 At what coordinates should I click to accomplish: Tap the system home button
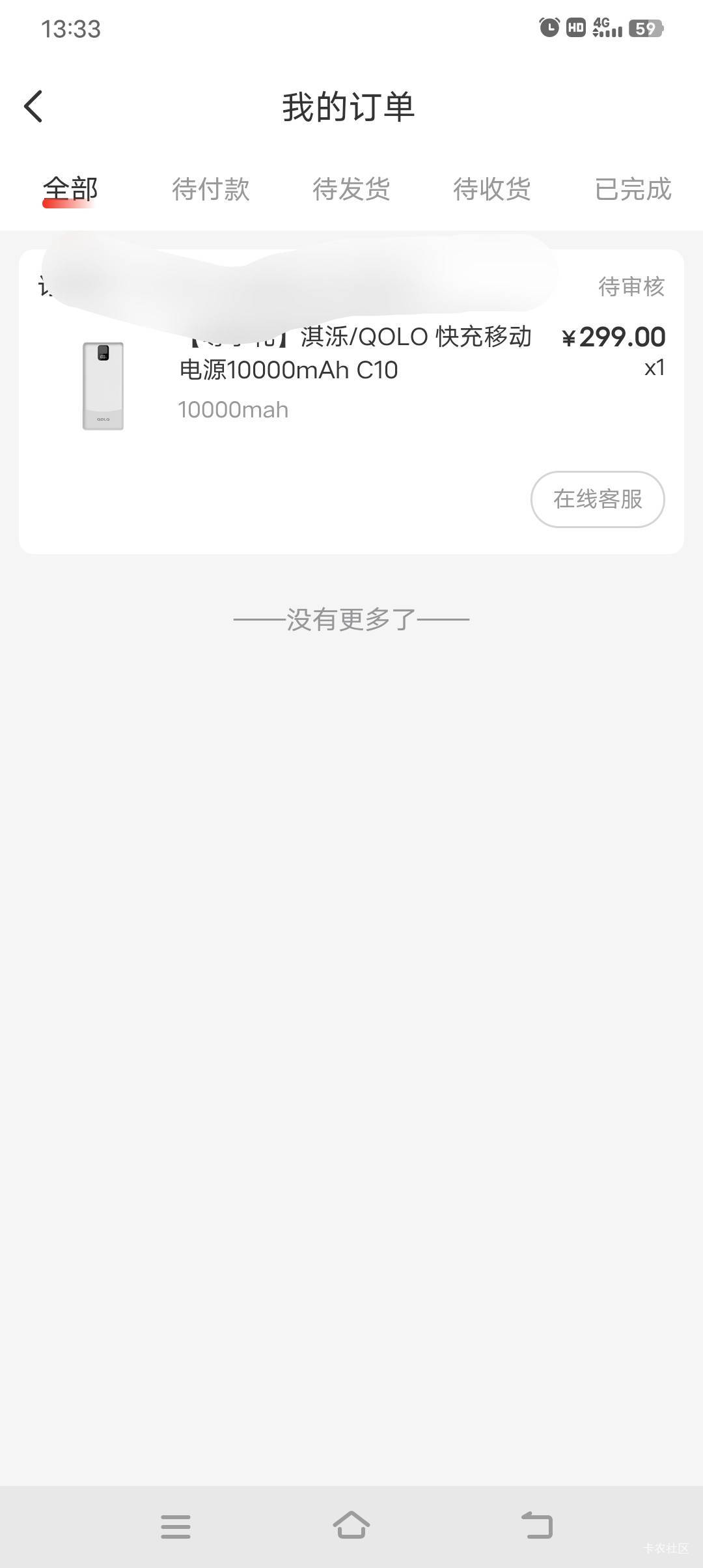[x=351, y=1526]
